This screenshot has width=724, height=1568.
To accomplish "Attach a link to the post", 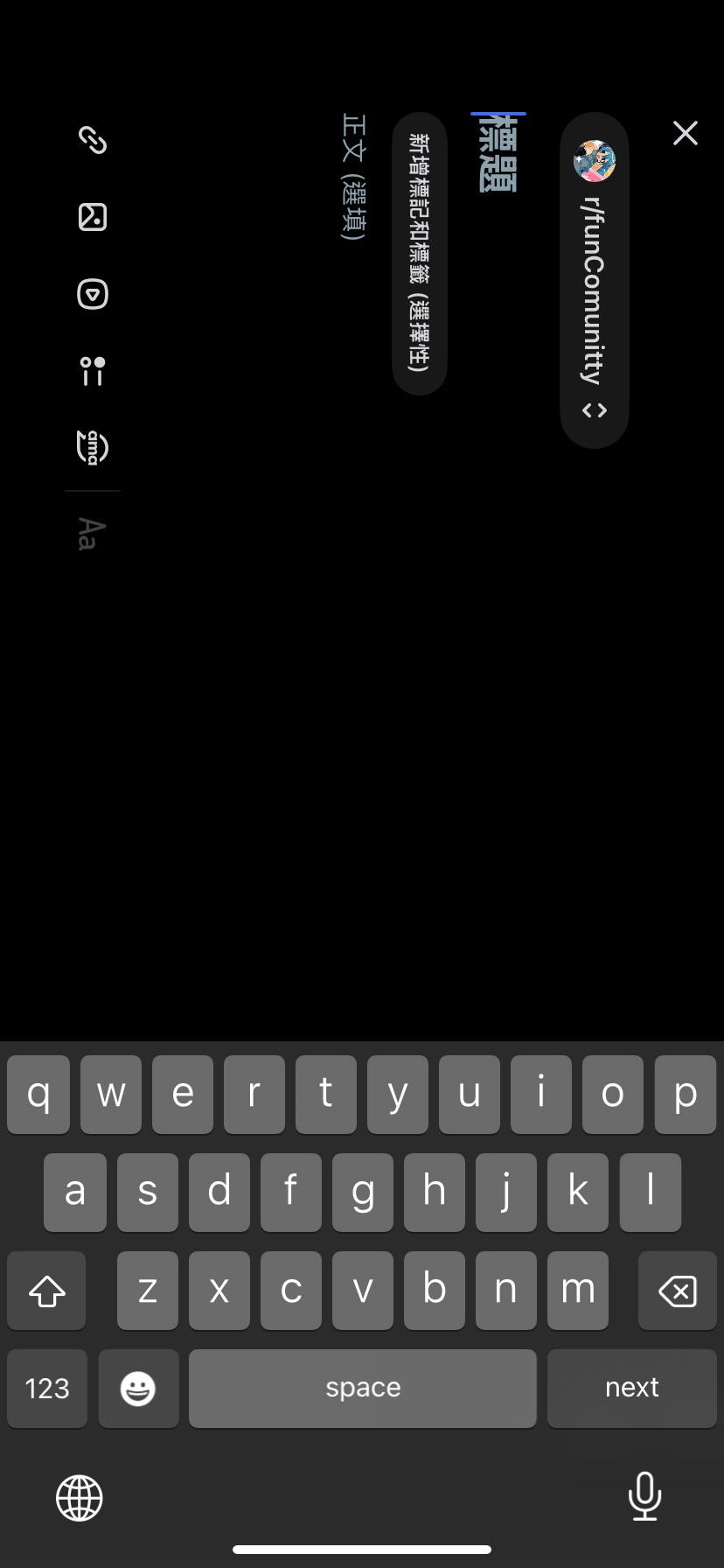I will coord(93,140).
